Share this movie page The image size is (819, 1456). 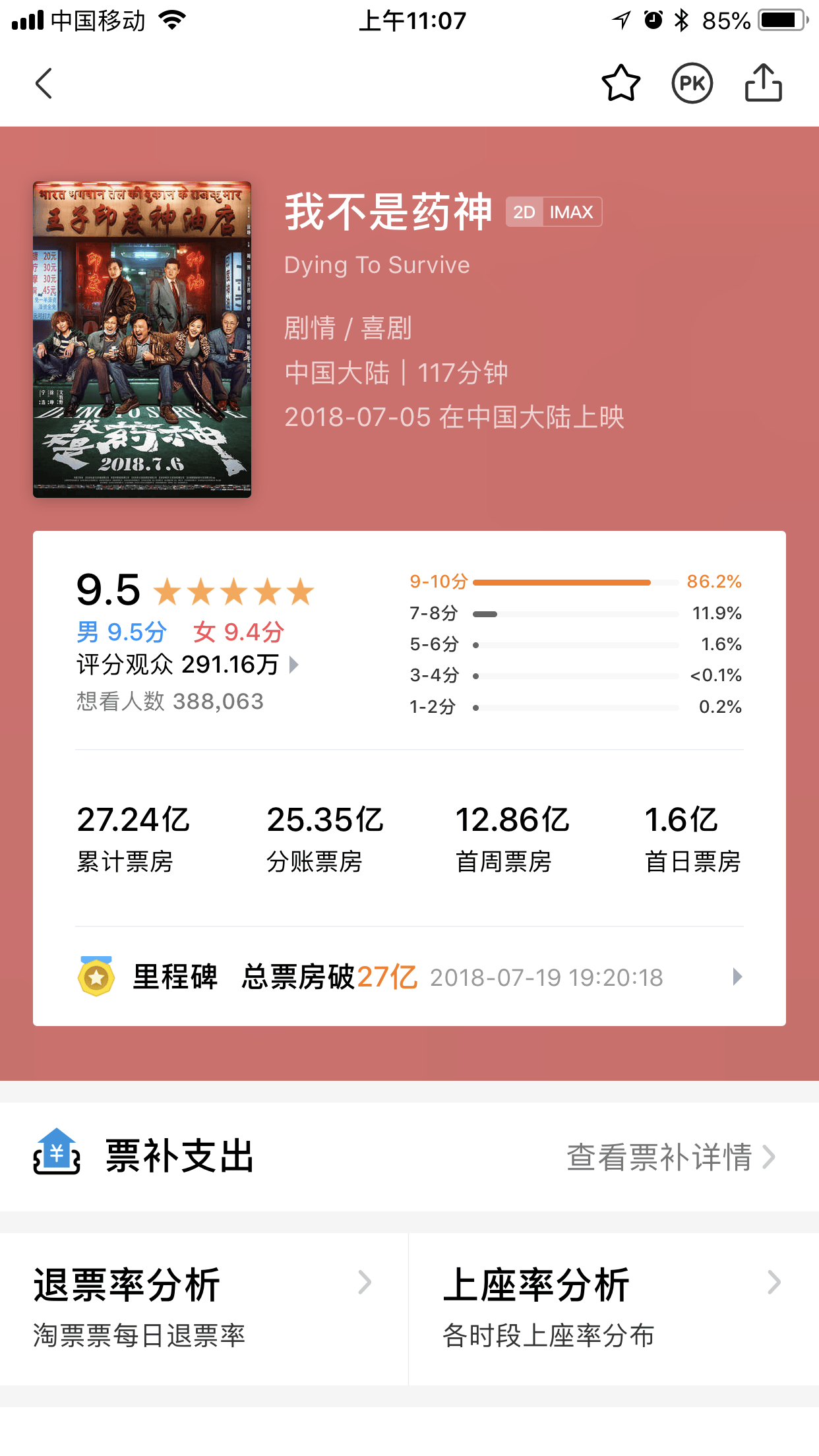click(763, 83)
